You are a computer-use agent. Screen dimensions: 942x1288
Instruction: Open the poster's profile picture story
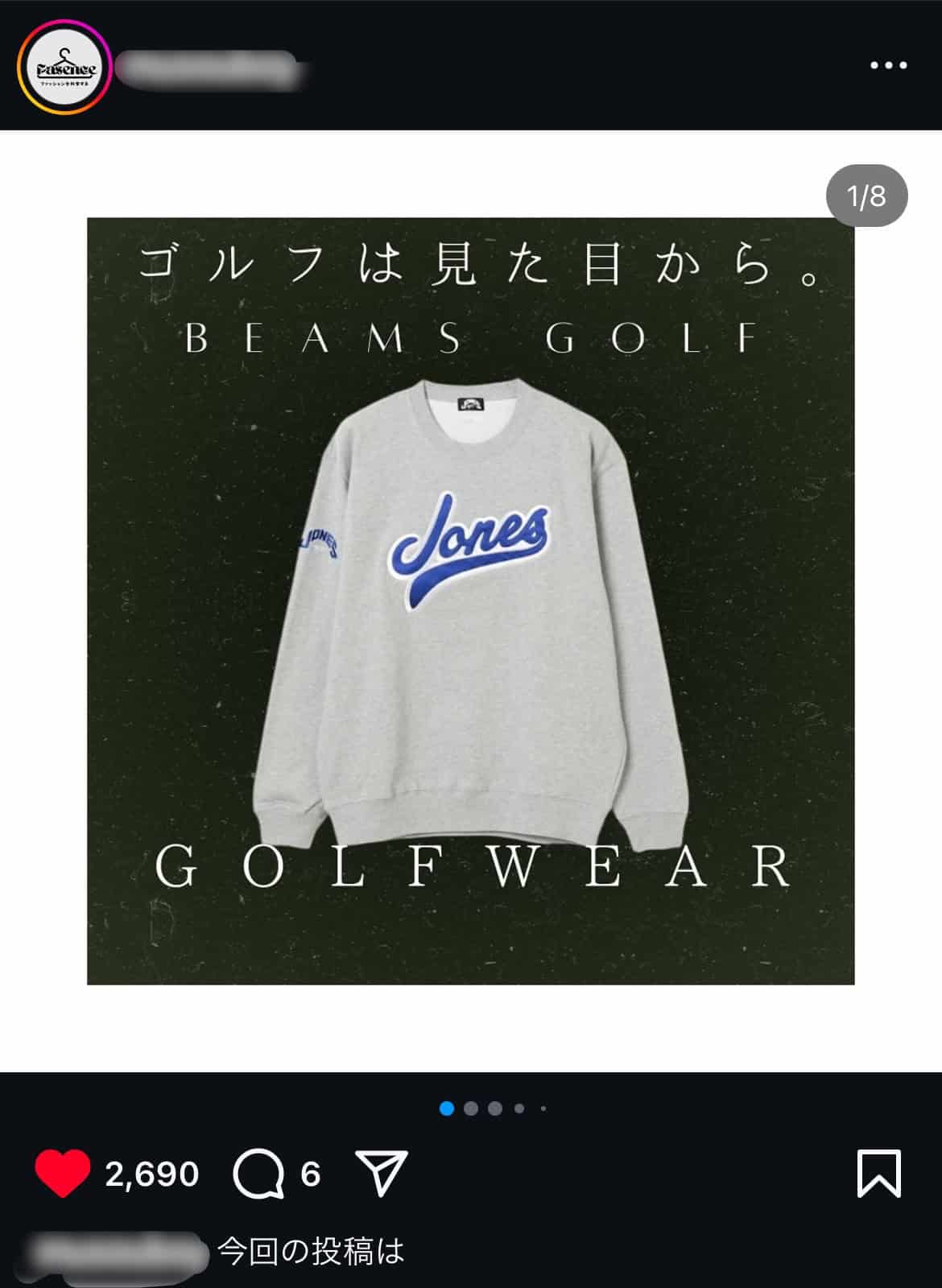click(64, 68)
